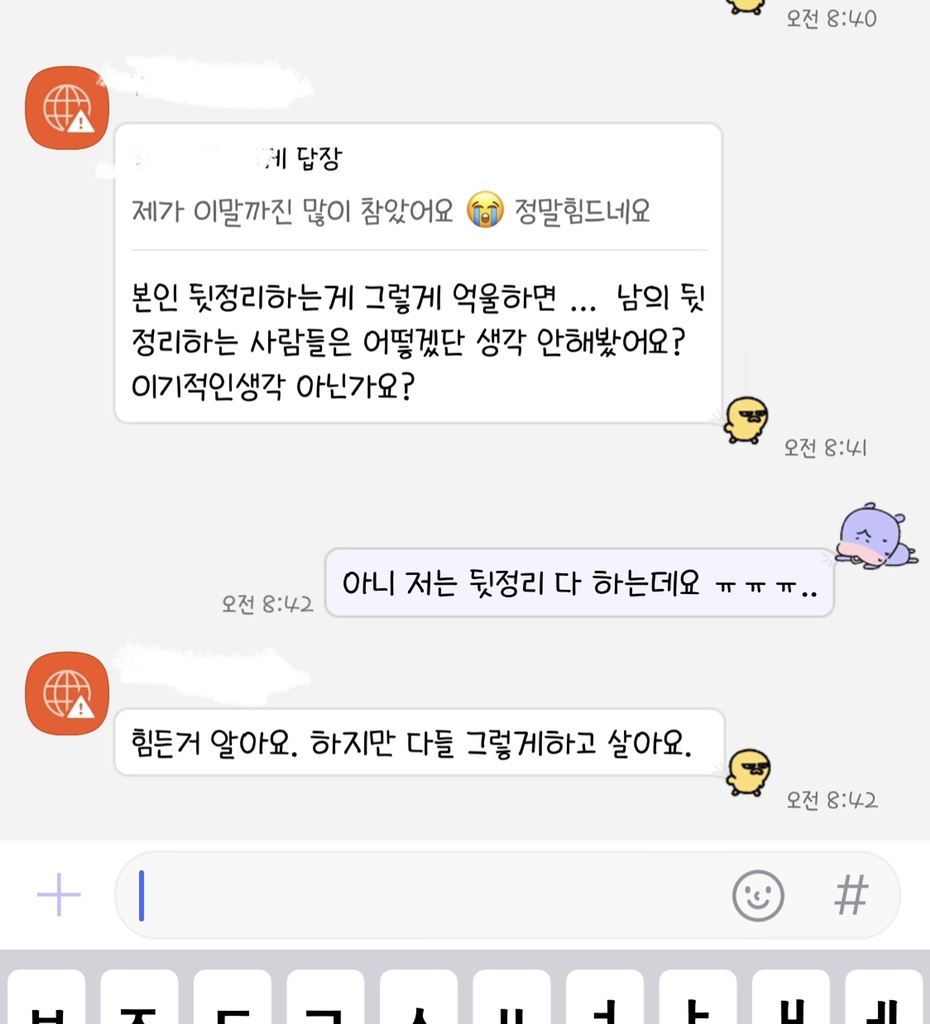Open the emoticon picker
This screenshot has width=930, height=1024.
click(758, 895)
